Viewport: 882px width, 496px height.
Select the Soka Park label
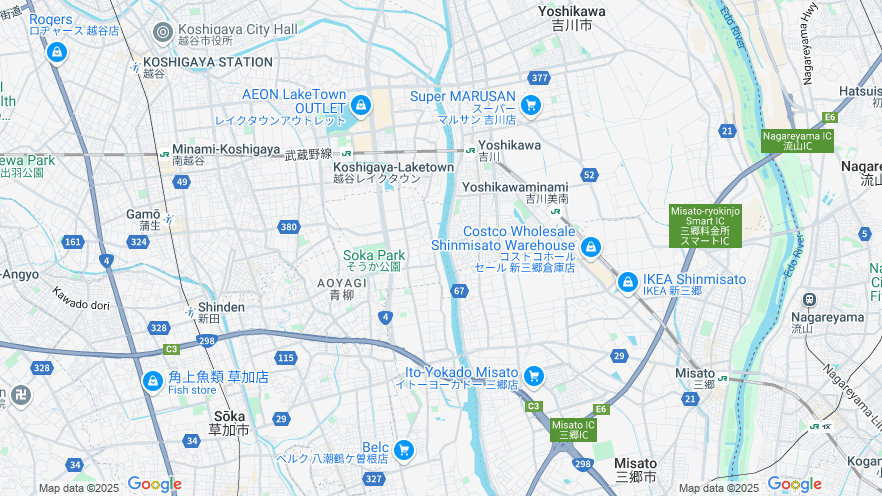click(374, 255)
